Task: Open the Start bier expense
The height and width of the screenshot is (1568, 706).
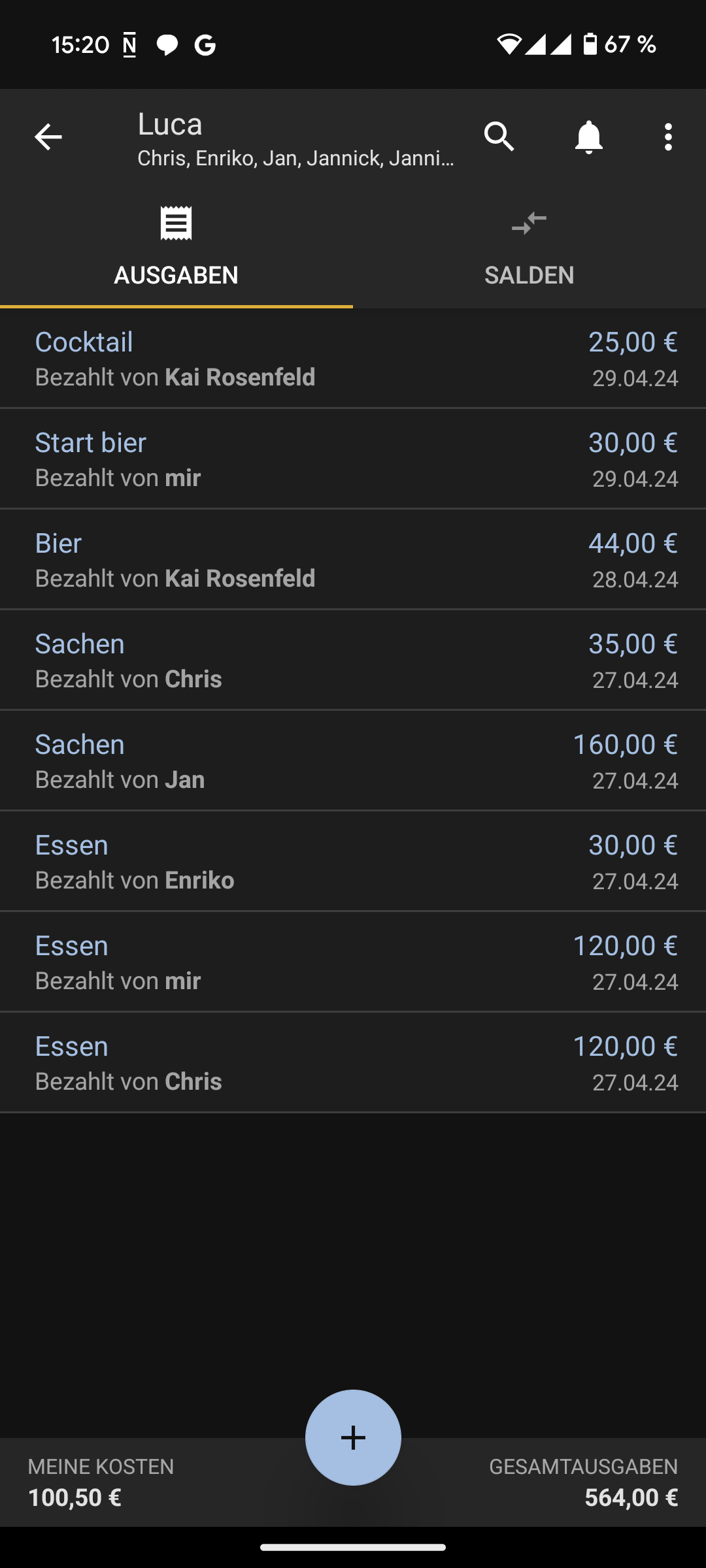Action: point(353,459)
